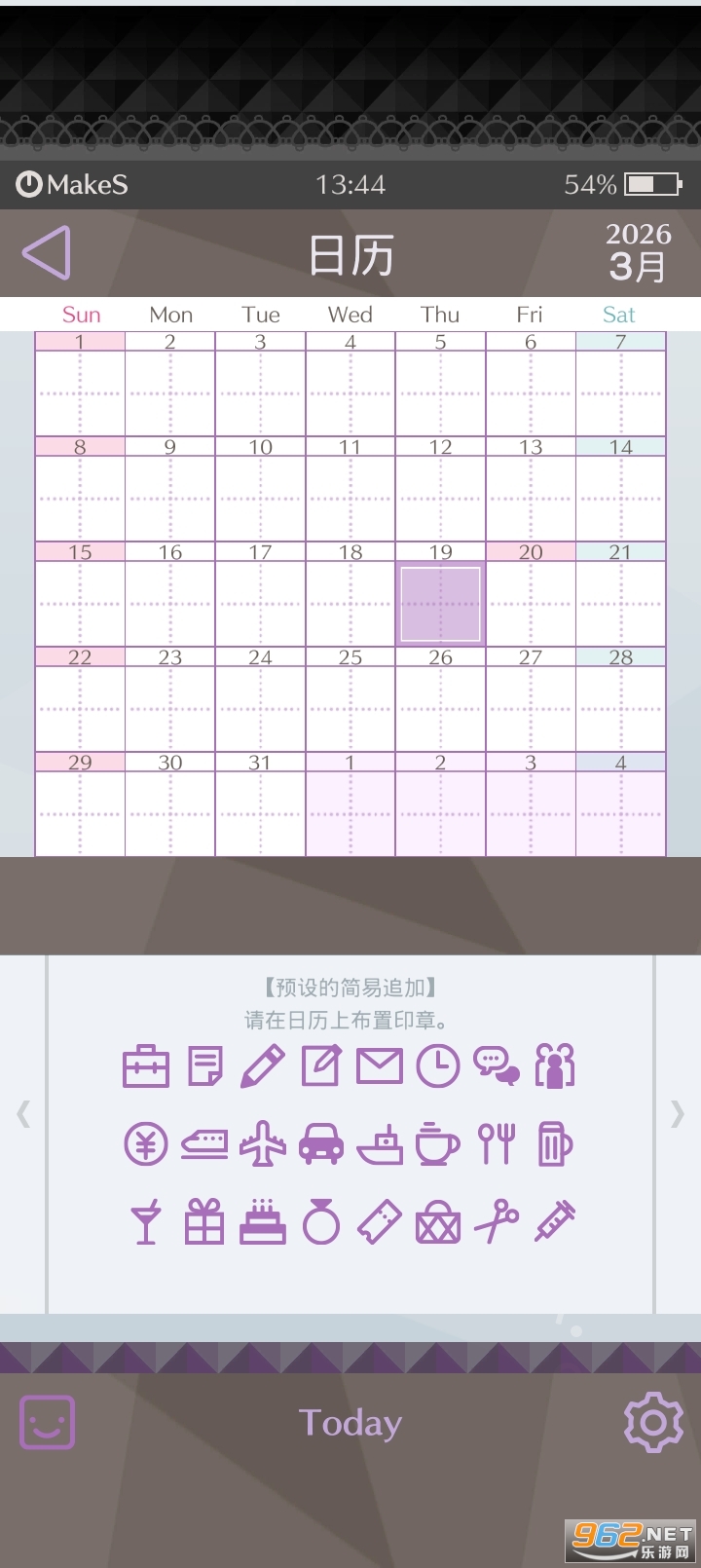This screenshot has height=1568, width=701.
Task: Select the highlighted day 19 cell
Action: coord(440,602)
